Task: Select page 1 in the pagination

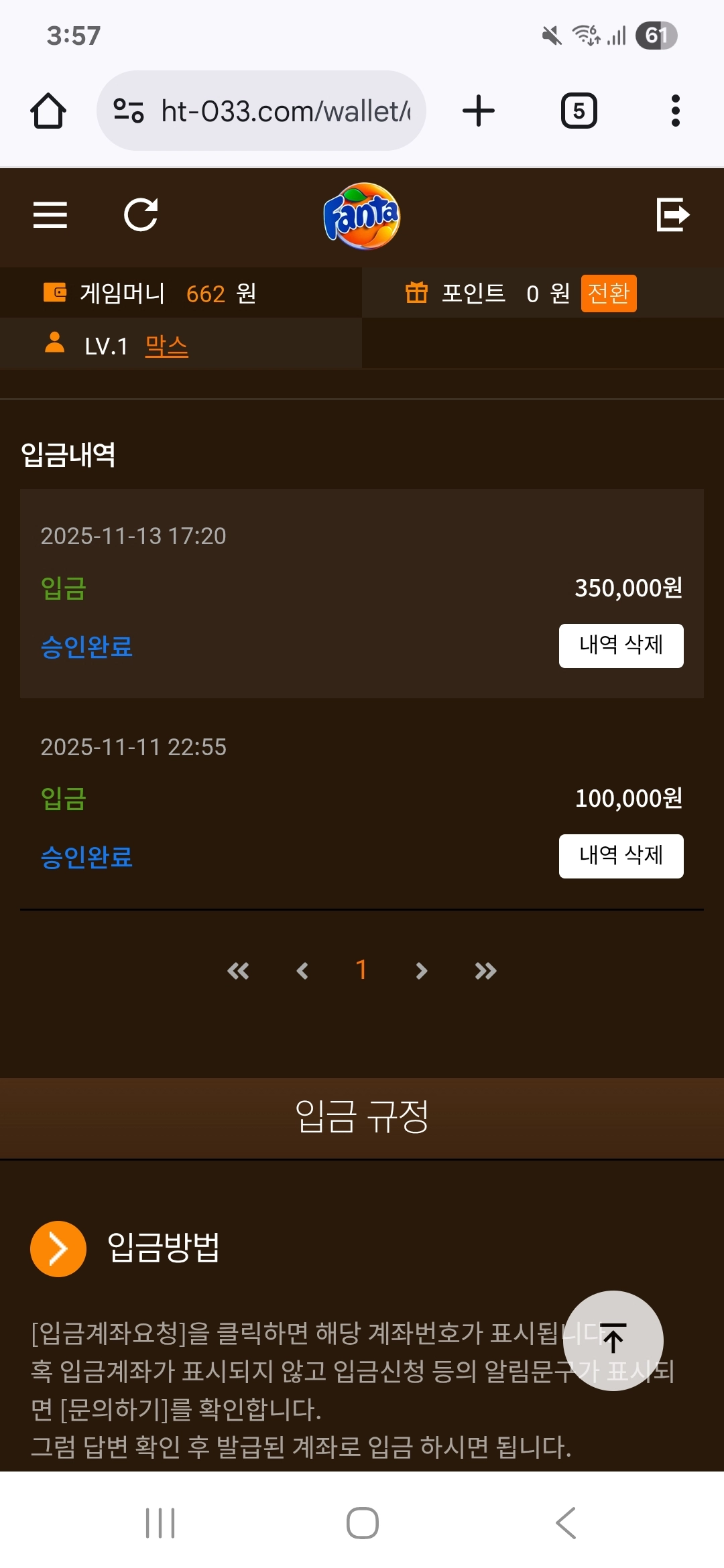Action: coord(362,970)
